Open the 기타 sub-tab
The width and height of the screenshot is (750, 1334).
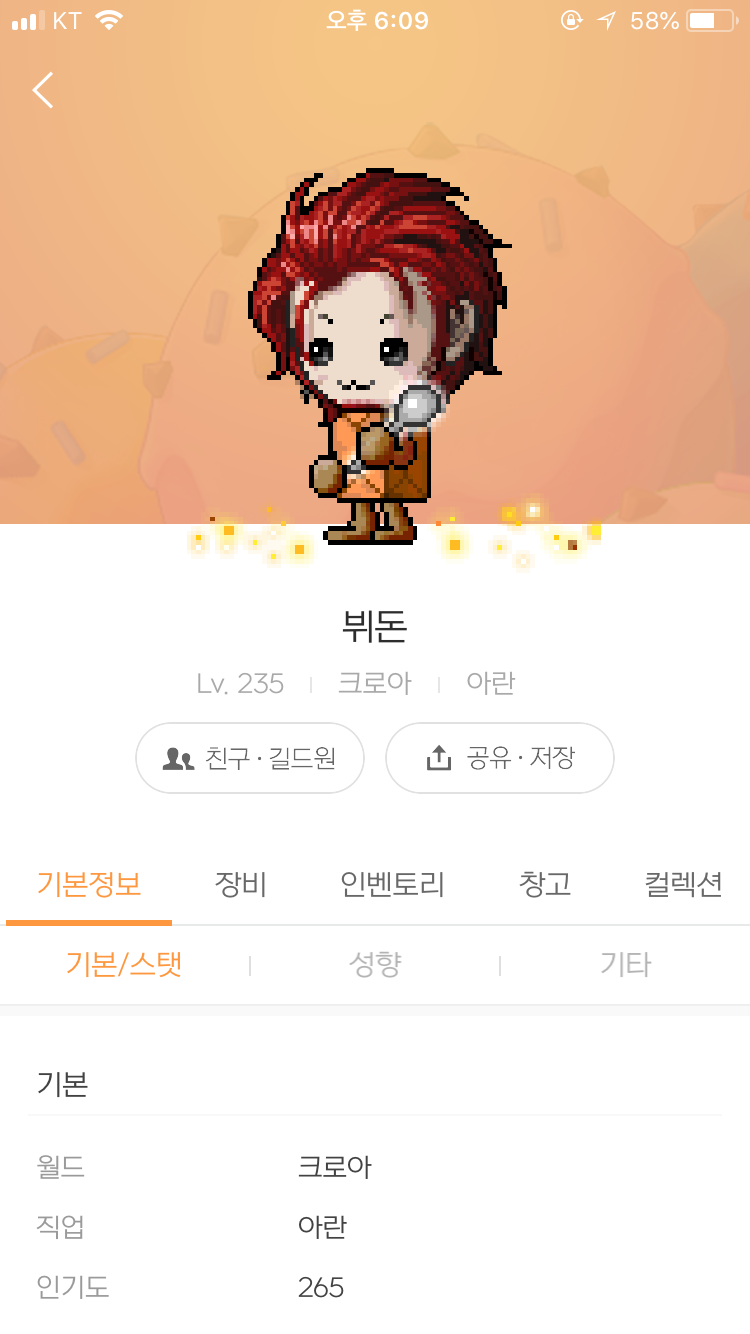tap(625, 964)
